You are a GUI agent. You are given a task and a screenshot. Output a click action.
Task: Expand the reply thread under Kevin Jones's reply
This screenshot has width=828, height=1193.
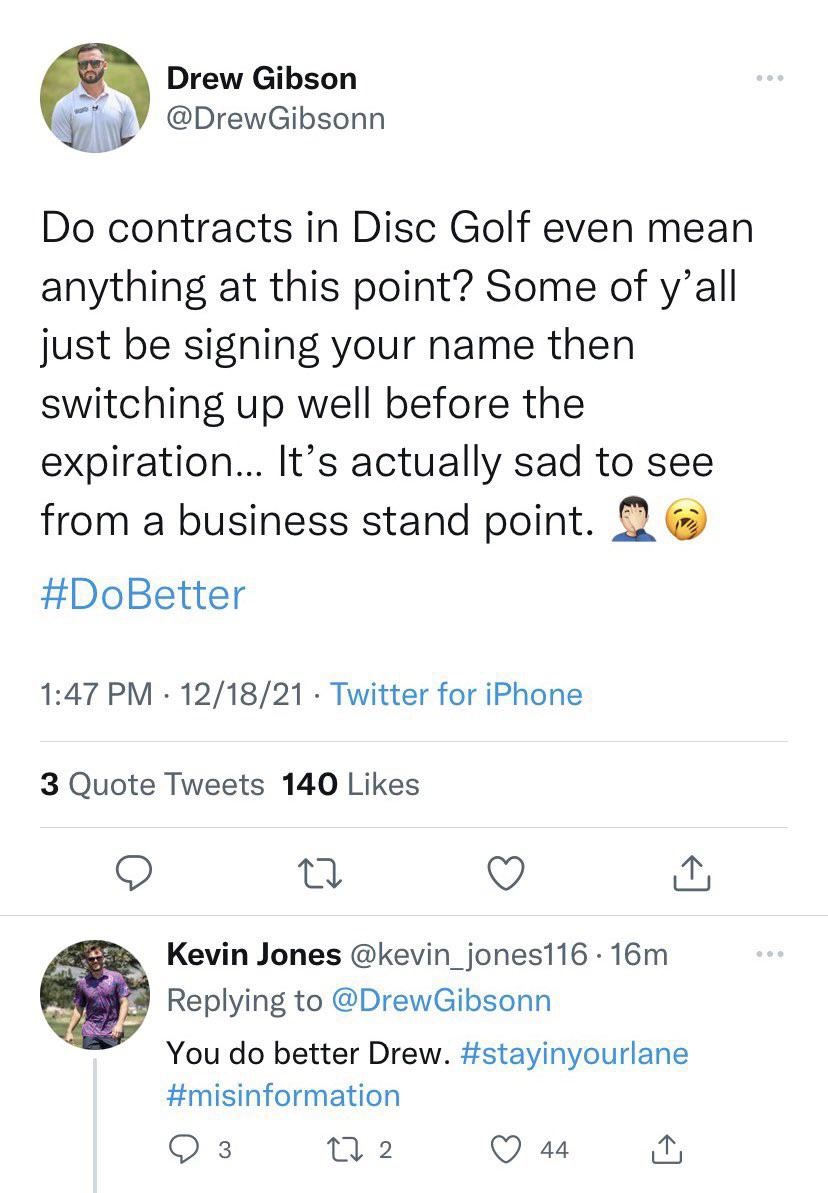(x=95, y=1180)
